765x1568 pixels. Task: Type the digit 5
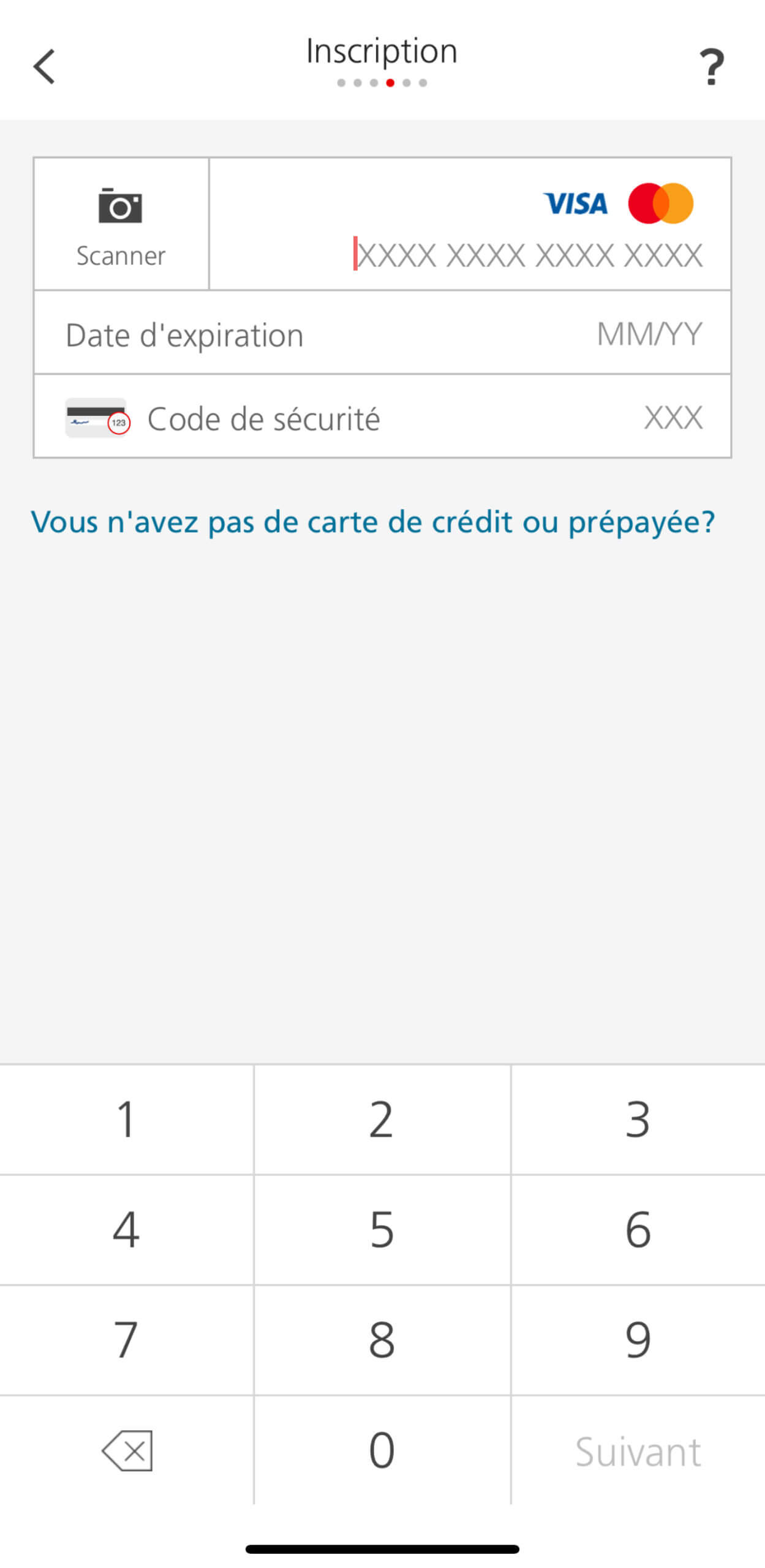point(382,1229)
